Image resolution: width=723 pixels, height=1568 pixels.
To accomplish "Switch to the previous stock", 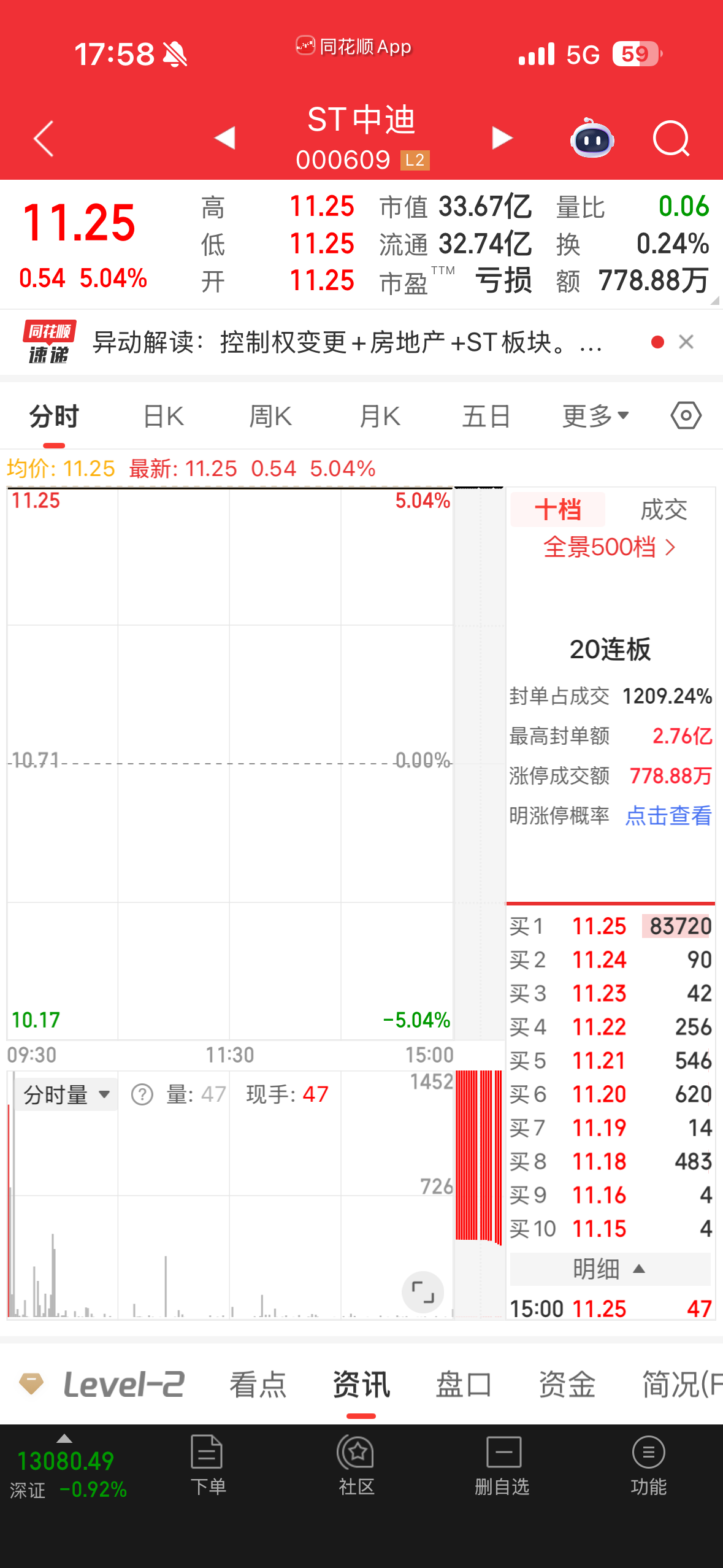I will 225,138.
